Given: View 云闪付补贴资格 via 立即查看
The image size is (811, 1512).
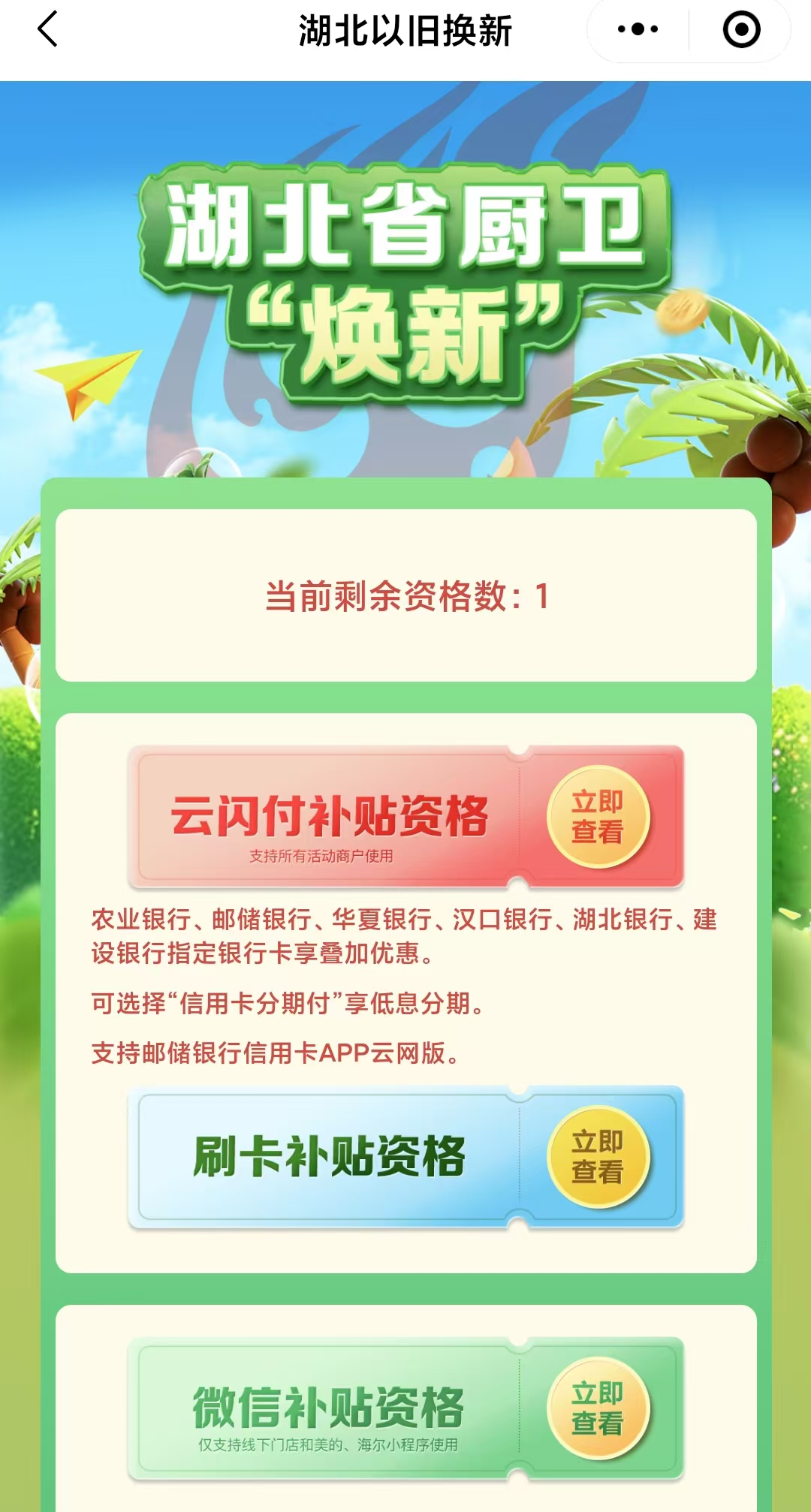Looking at the screenshot, I should tap(598, 817).
